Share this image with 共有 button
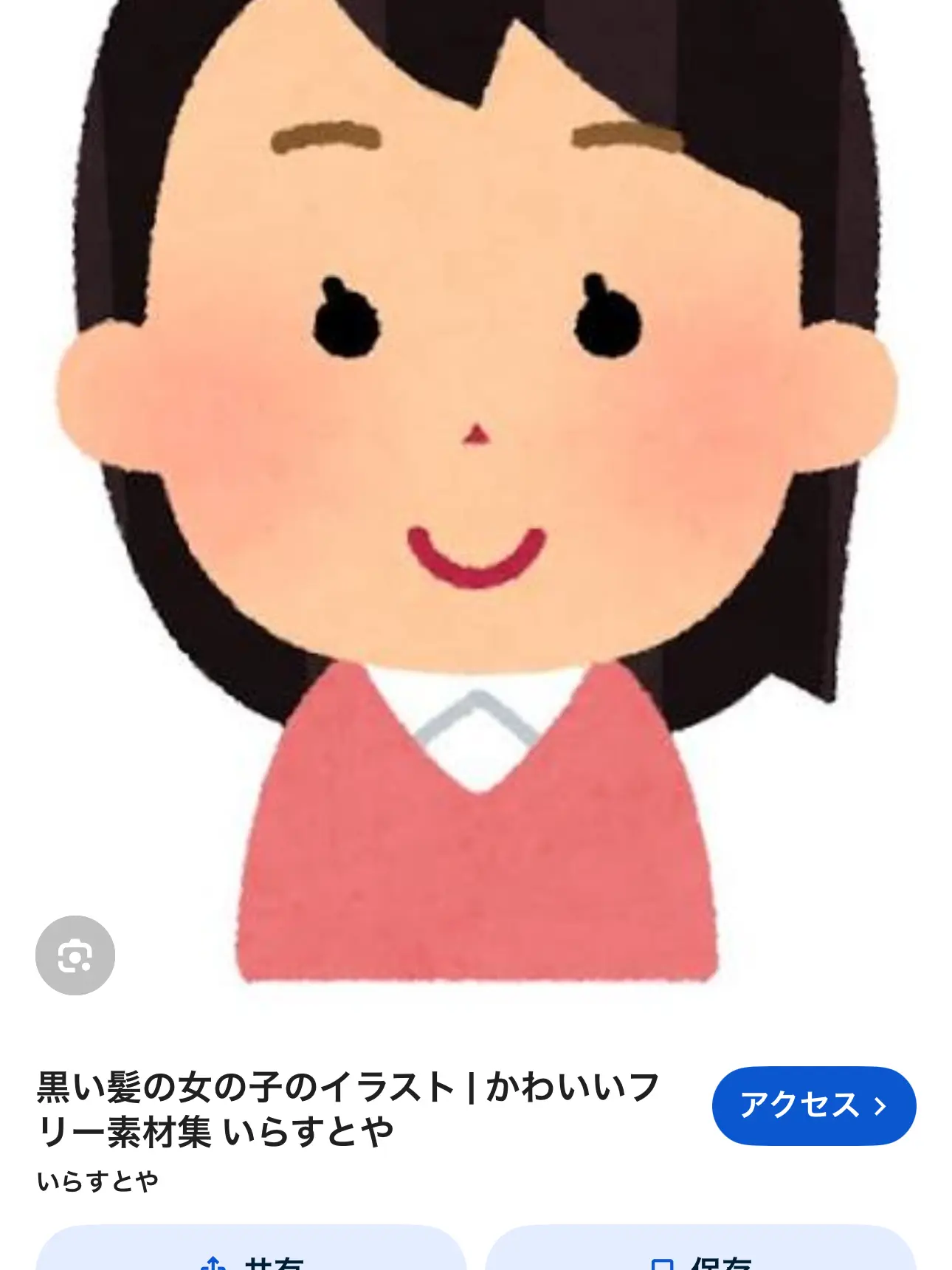952x1270 pixels. click(251, 1255)
